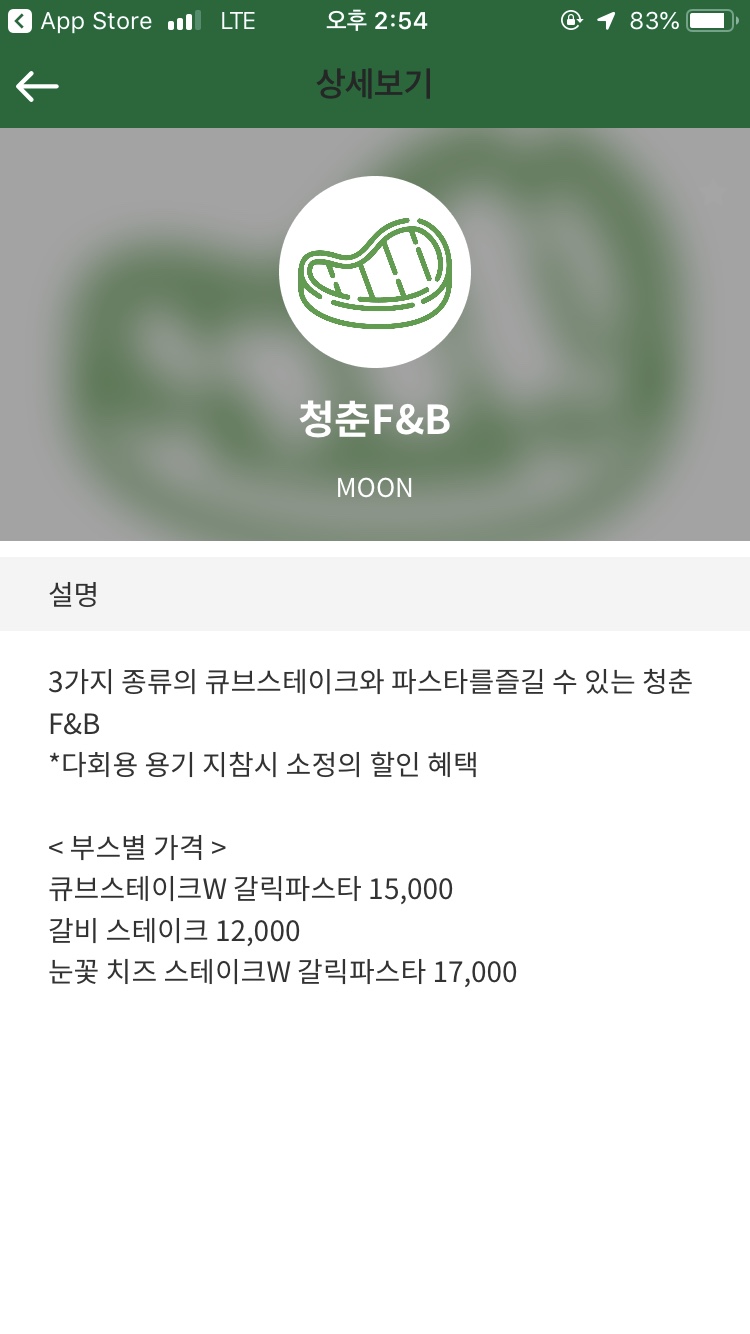This screenshot has height=1334, width=750.
Task: Return to the App Store via the status bar
Action: (81, 20)
